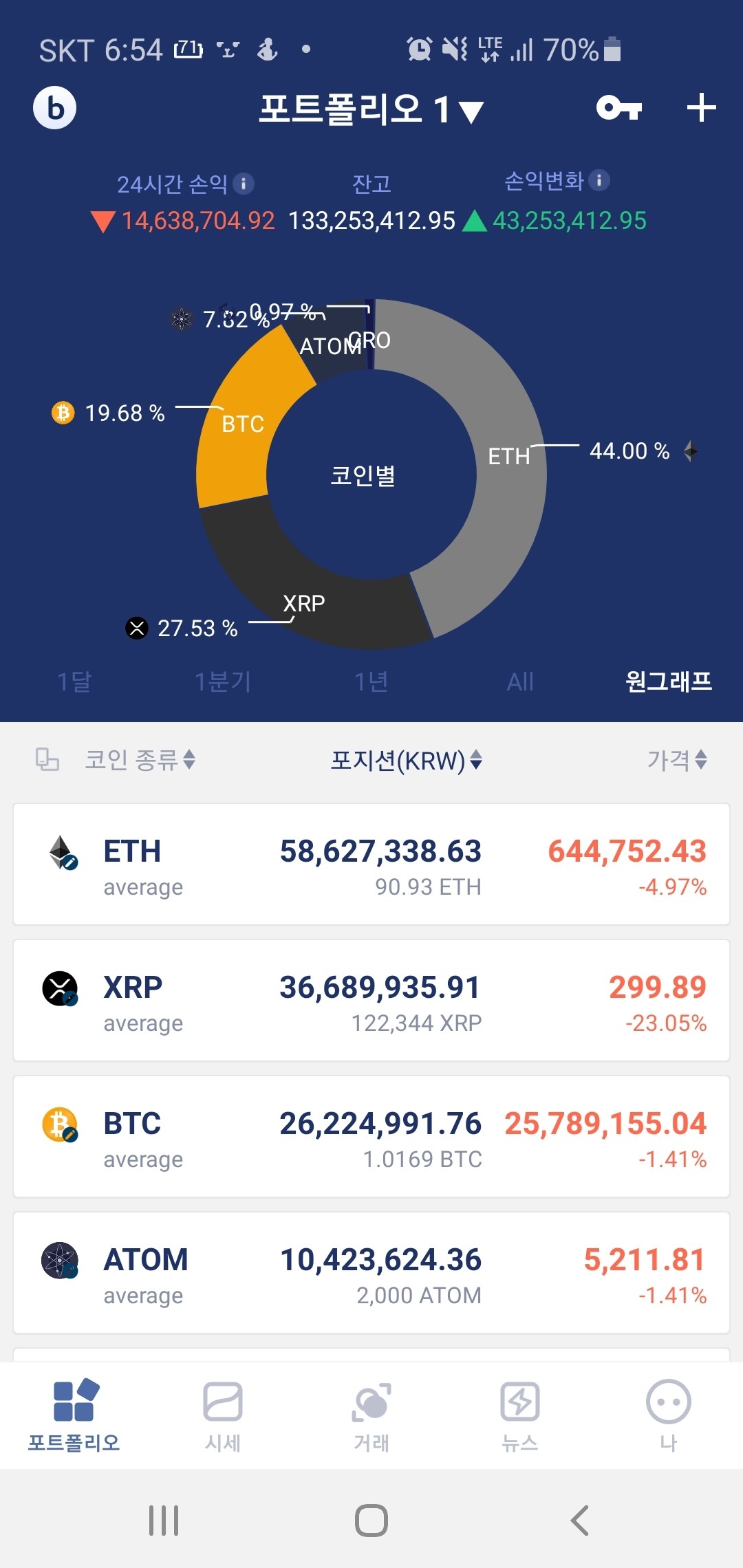Select the All time period option
The width and height of the screenshot is (743, 1568).
(x=519, y=681)
